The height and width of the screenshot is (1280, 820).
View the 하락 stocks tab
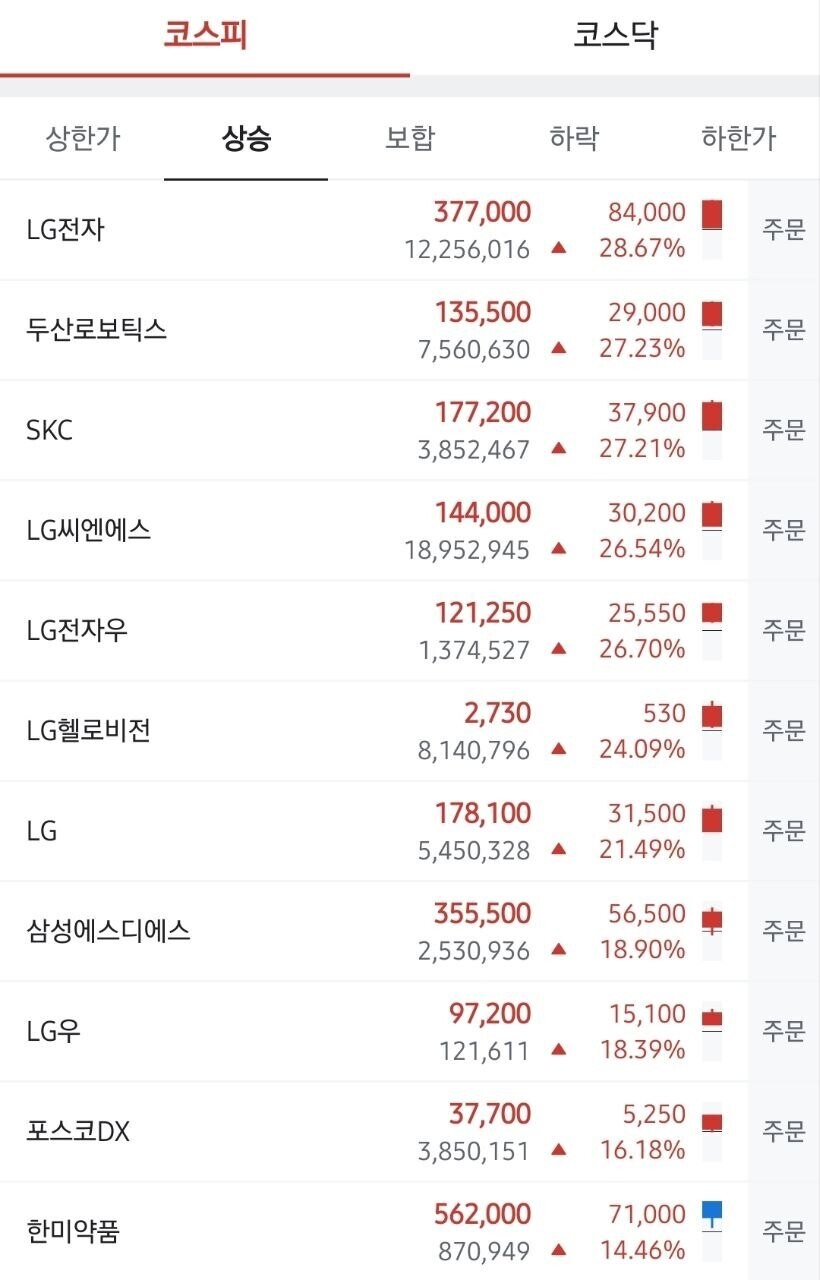pos(574,138)
